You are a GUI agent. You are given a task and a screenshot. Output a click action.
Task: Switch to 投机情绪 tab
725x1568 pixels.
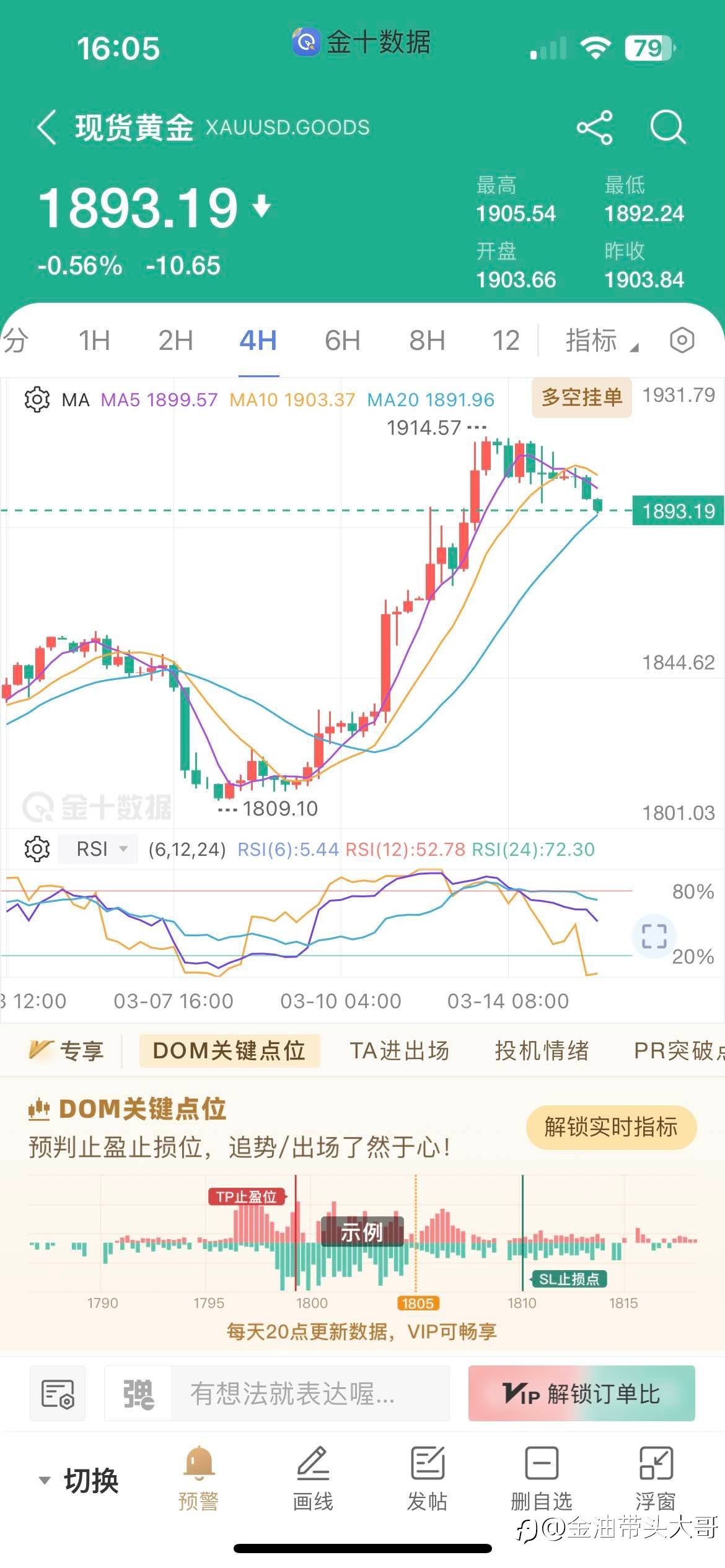542,1050
